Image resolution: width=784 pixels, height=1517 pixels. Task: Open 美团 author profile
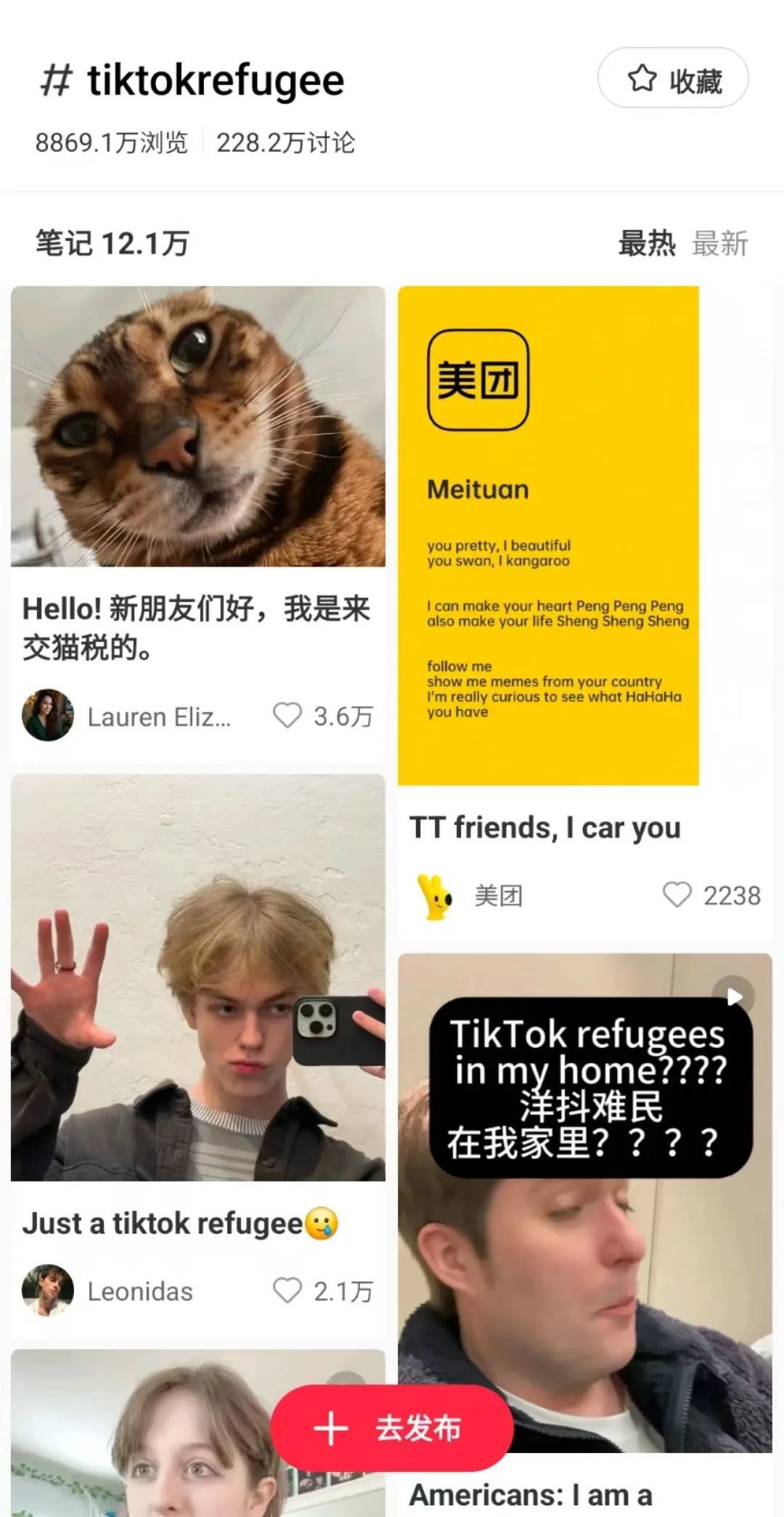click(x=436, y=896)
